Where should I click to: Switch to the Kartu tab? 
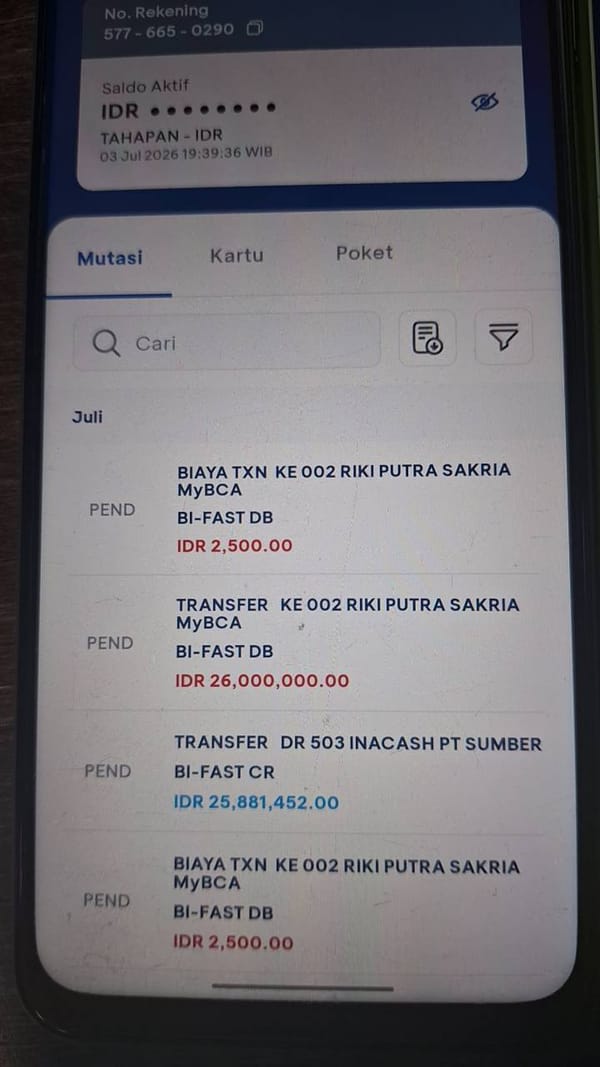[236, 256]
